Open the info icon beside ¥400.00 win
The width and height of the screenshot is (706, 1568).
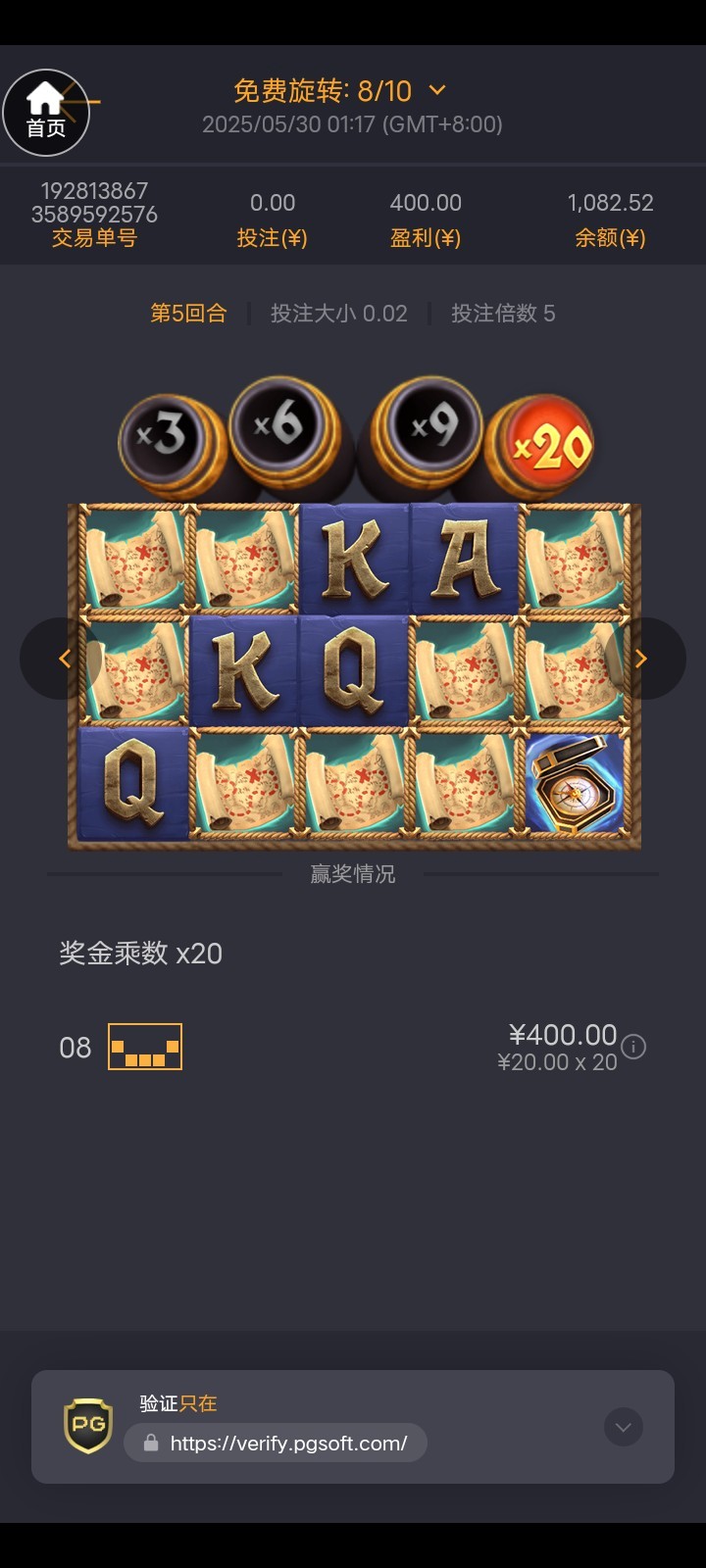(634, 1047)
